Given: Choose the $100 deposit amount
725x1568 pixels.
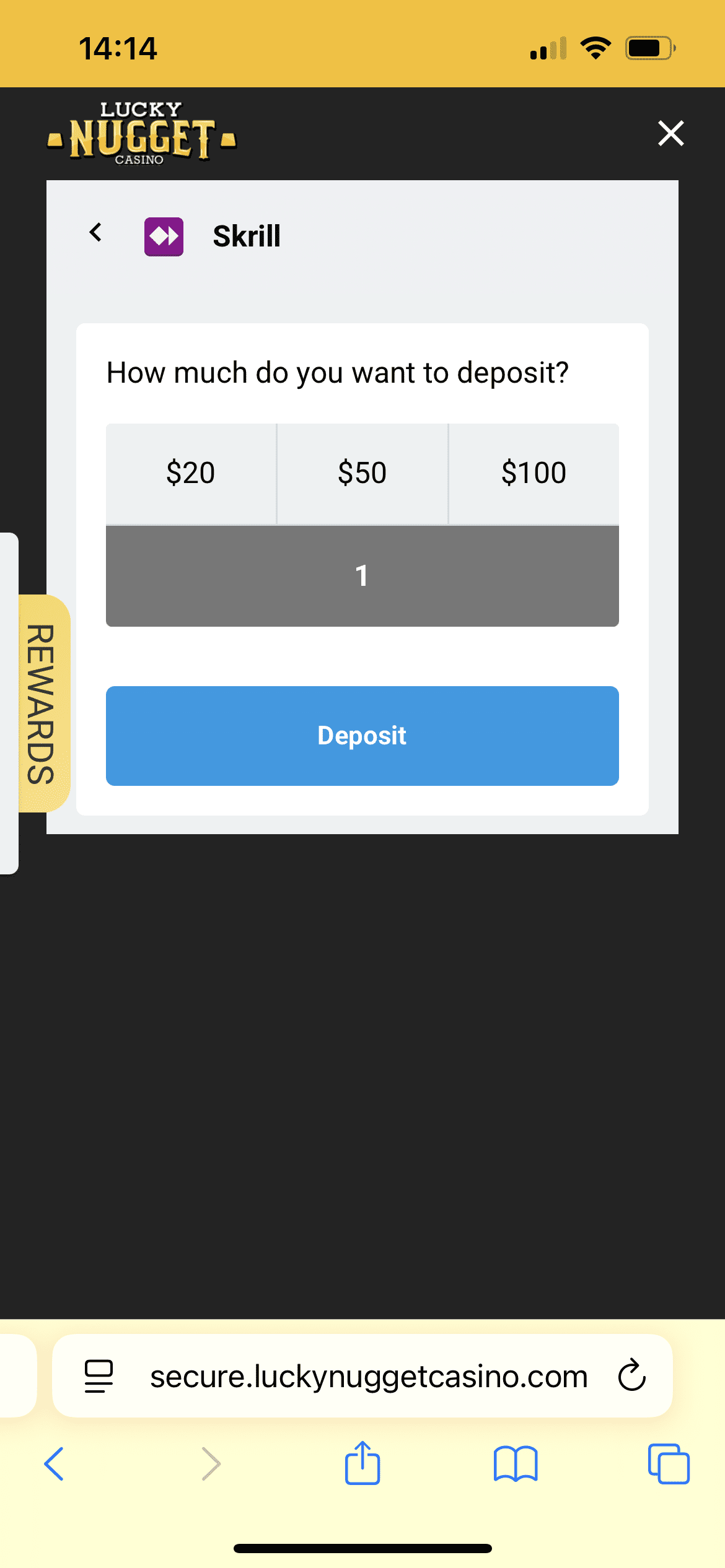Looking at the screenshot, I should pyautogui.click(x=534, y=473).
